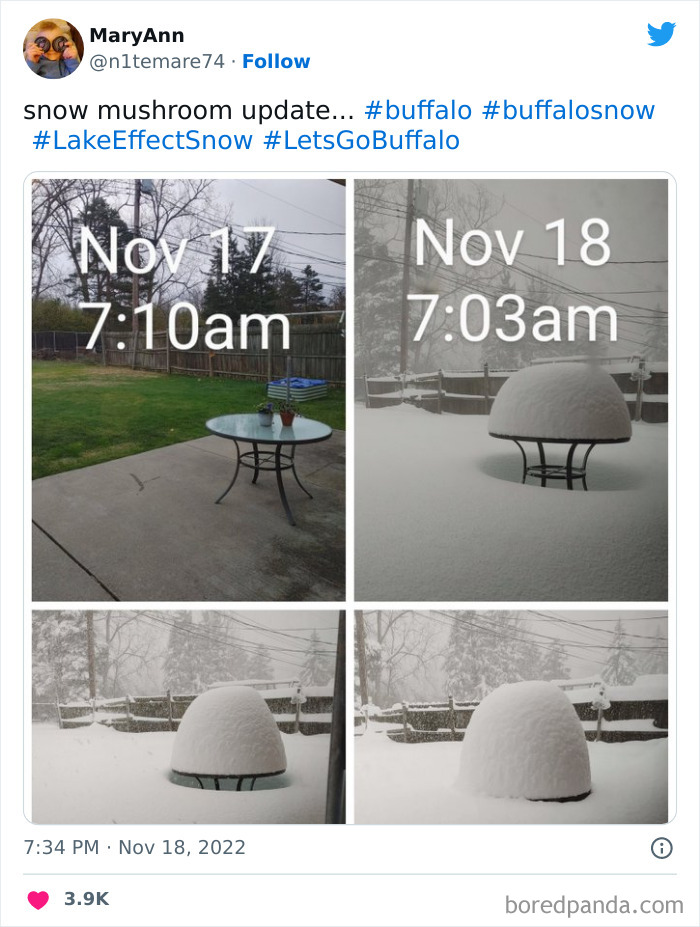Follow MaryAnn's account
700x927 pixels.
276,61
